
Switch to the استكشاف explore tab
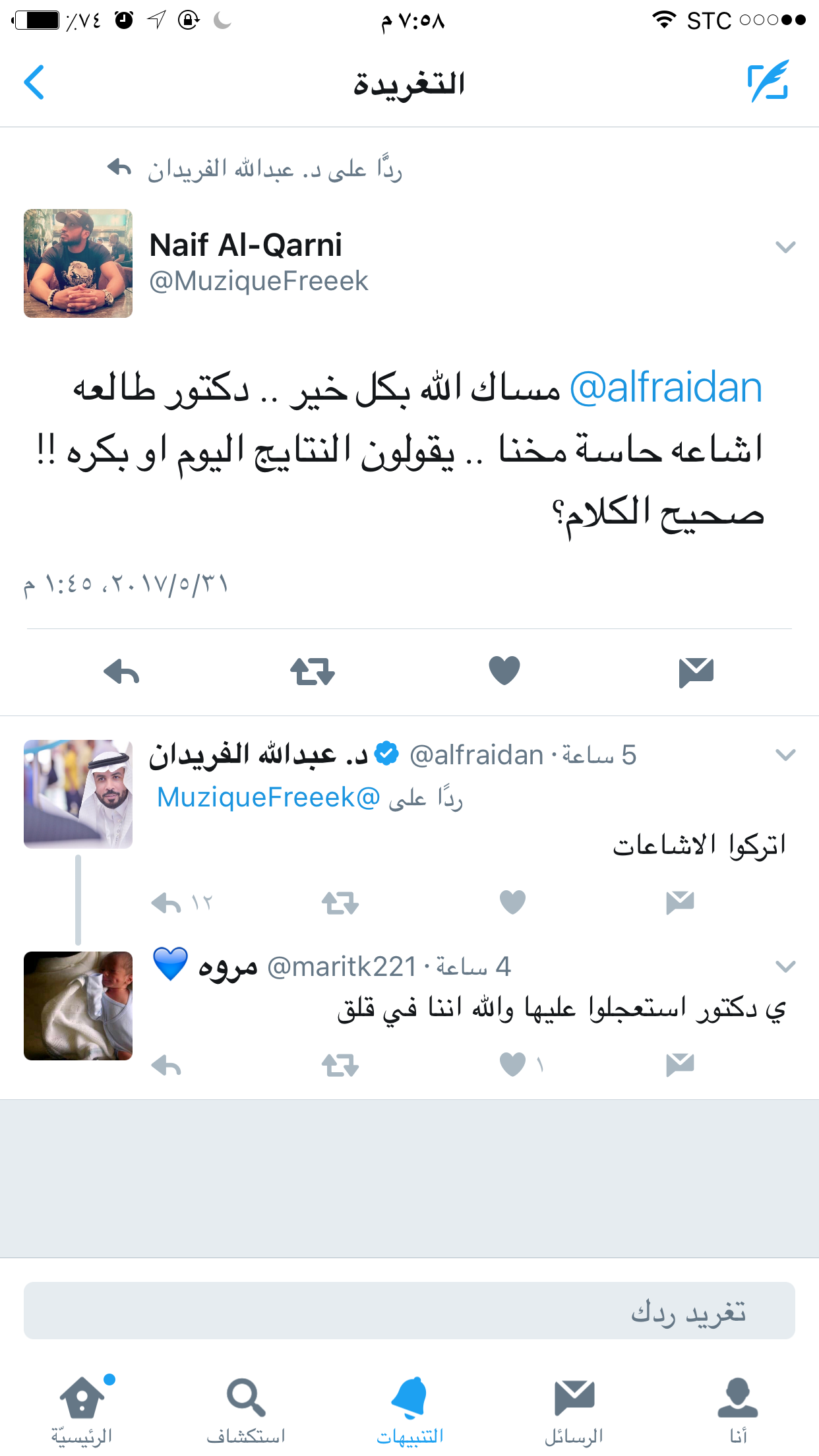[x=246, y=1410]
